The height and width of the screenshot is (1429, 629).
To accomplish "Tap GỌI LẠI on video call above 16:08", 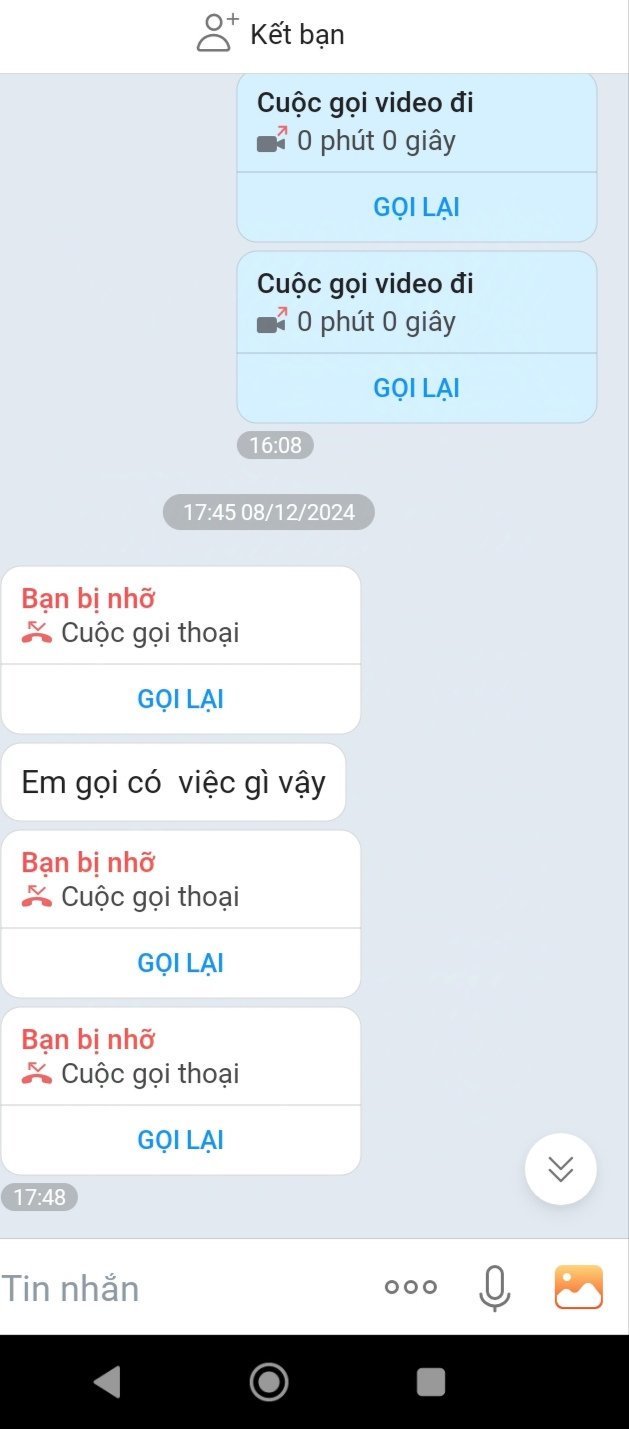I will coord(416,388).
